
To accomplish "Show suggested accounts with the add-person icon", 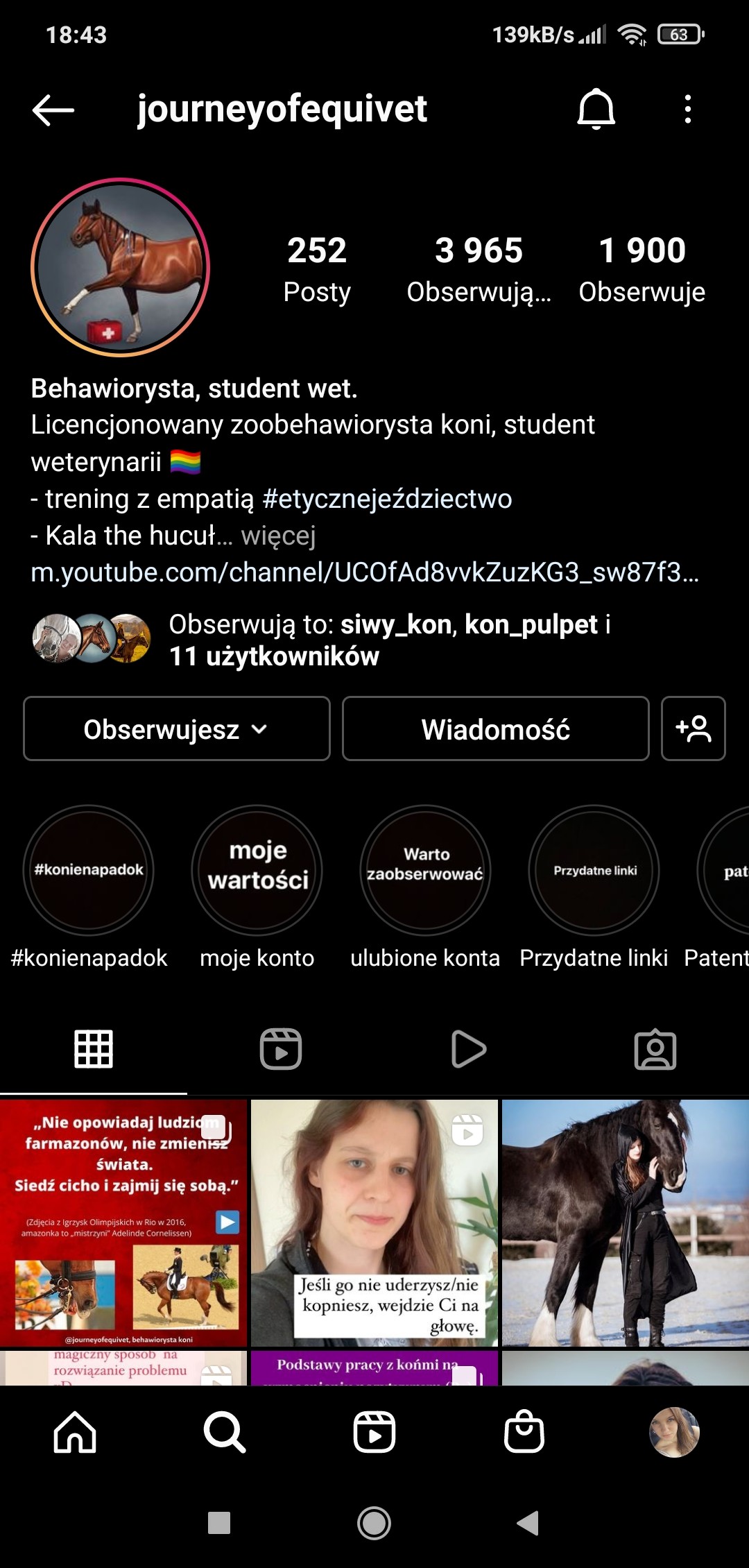I will click(x=693, y=729).
